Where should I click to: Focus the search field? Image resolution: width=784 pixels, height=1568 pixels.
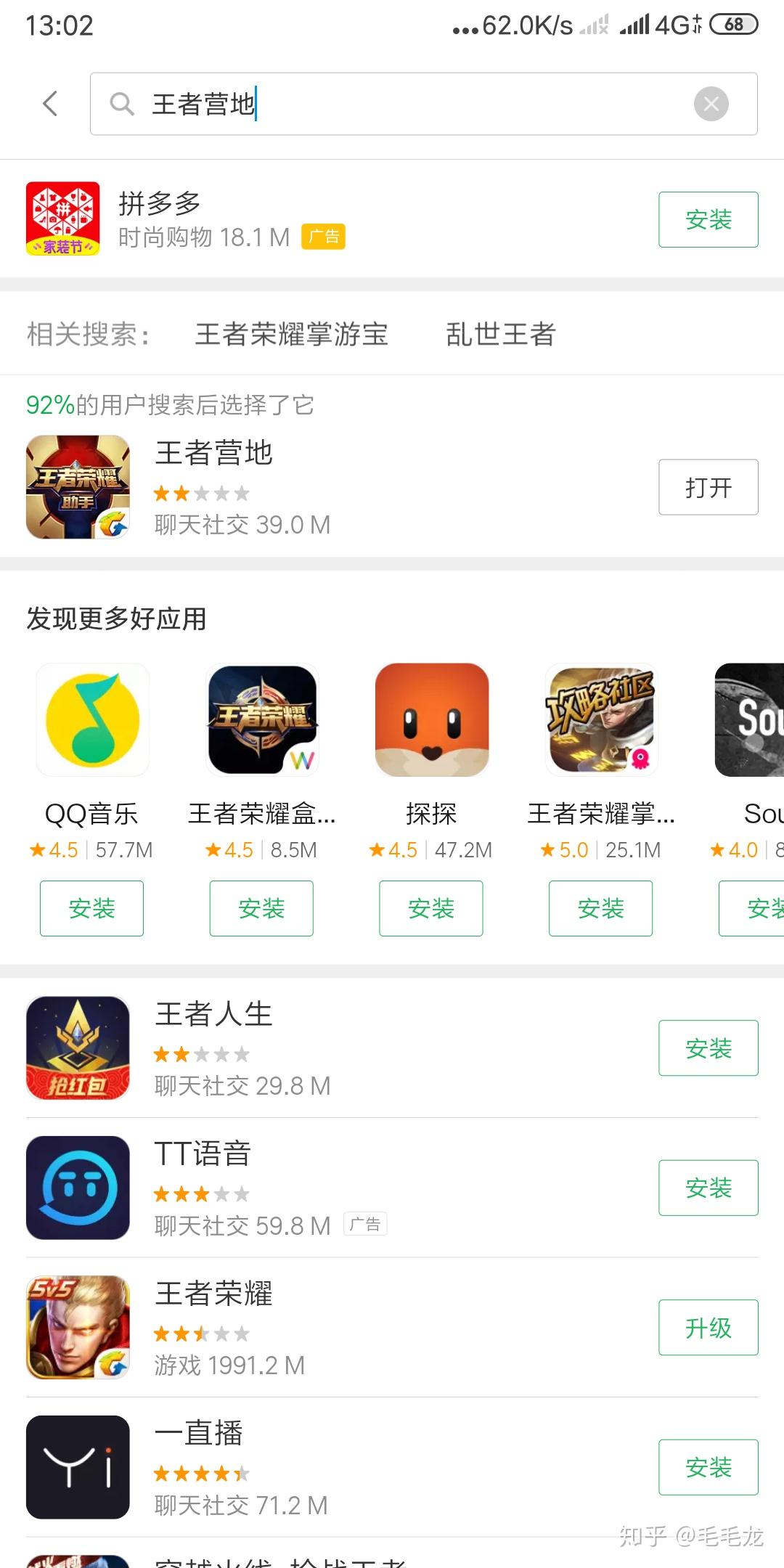423,104
